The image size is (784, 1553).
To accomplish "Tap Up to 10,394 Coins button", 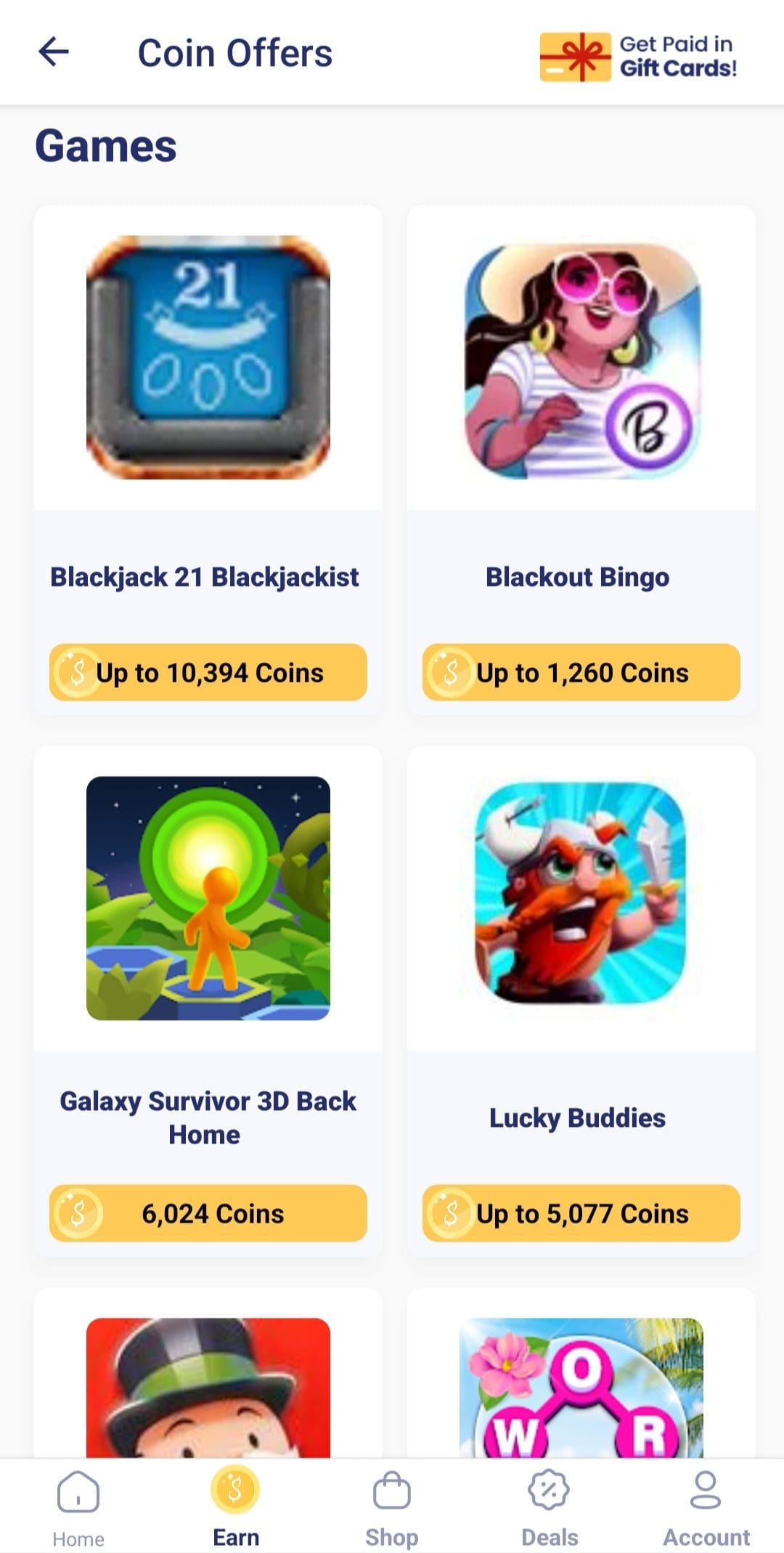I will pyautogui.click(x=208, y=672).
